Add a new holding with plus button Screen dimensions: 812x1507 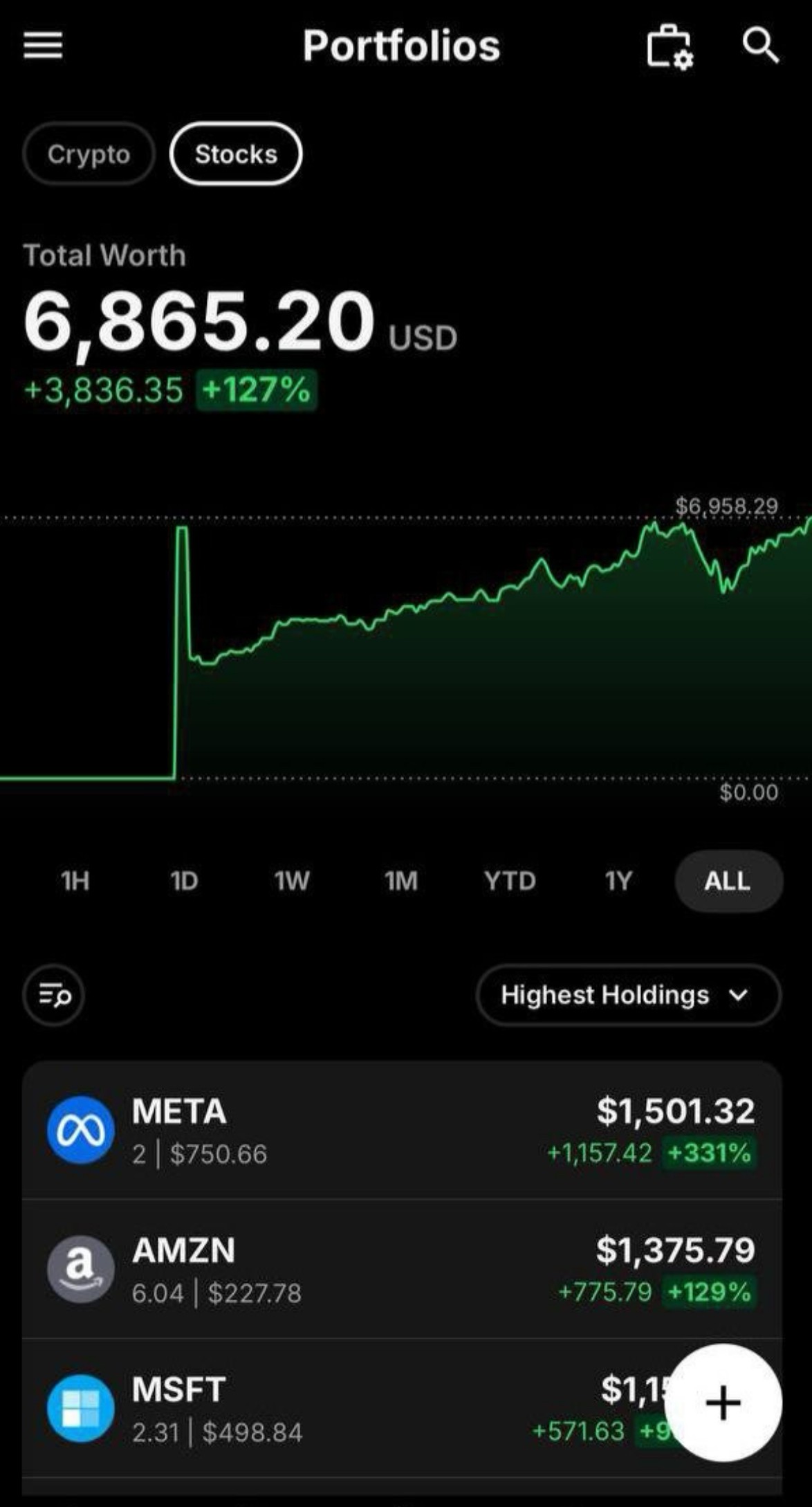723,1403
